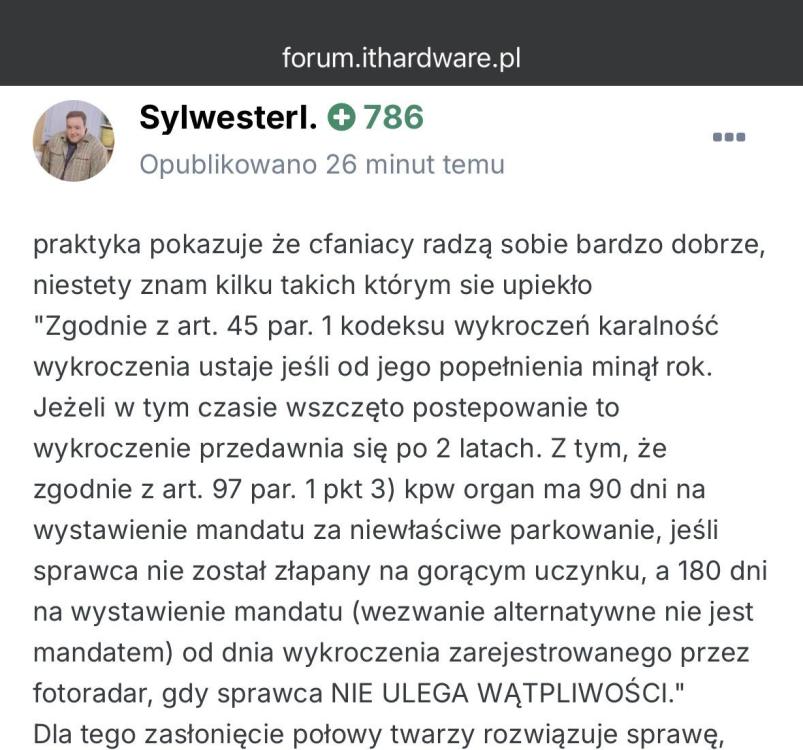Viewport: 803px width, 750px height.
Task: Tap SylwesterI.'s avatar picture
Action: click(73, 141)
